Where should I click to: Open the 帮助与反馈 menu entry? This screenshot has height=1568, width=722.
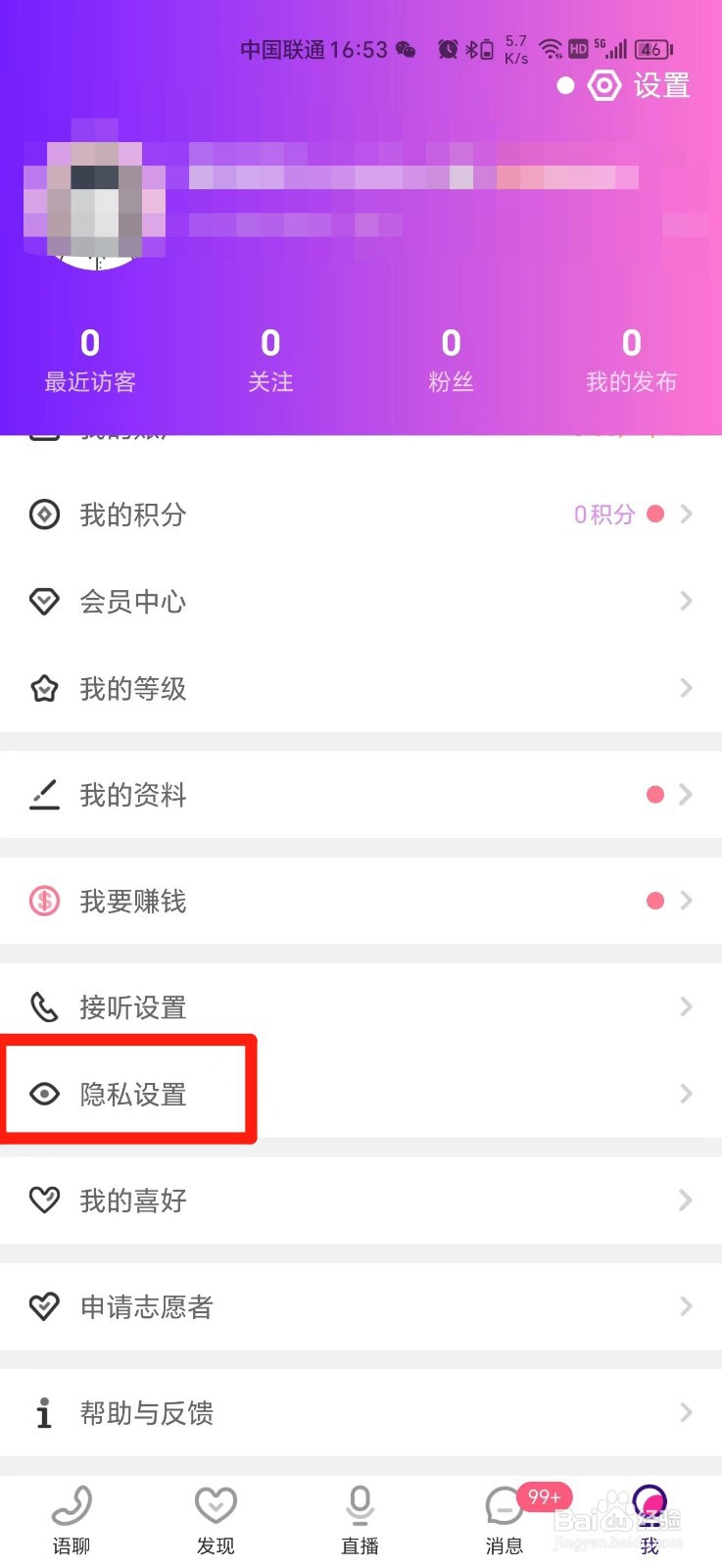[x=145, y=1412]
